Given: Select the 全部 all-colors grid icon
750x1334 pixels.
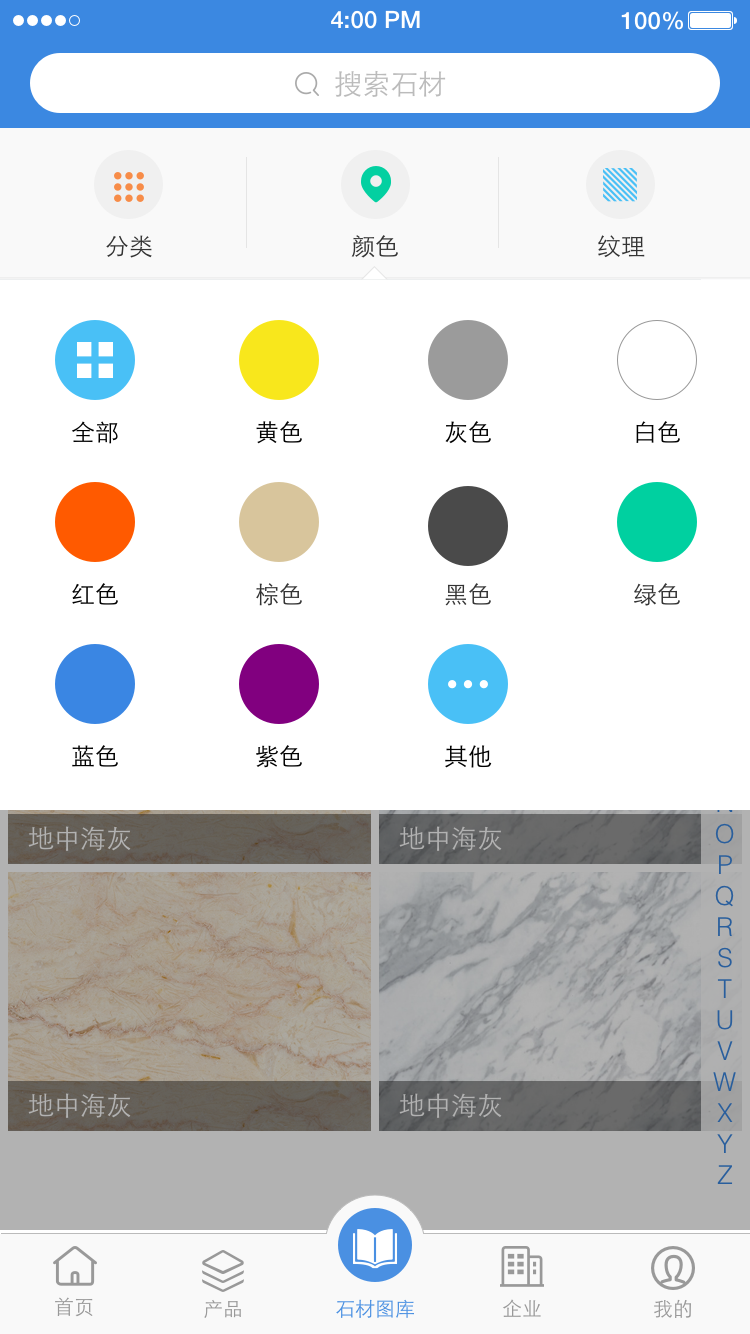Looking at the screenshot, I should click(95, 360).
